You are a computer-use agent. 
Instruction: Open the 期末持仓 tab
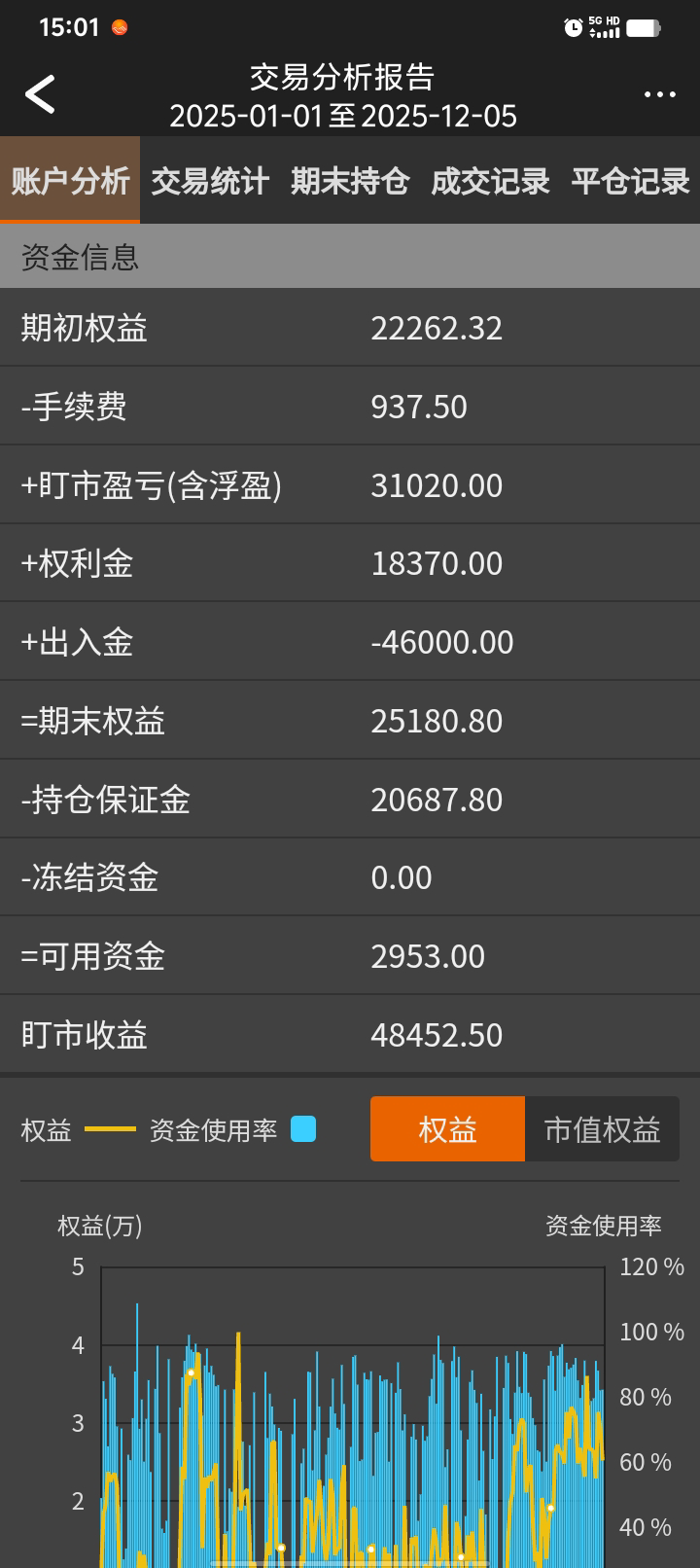(350, 181)
